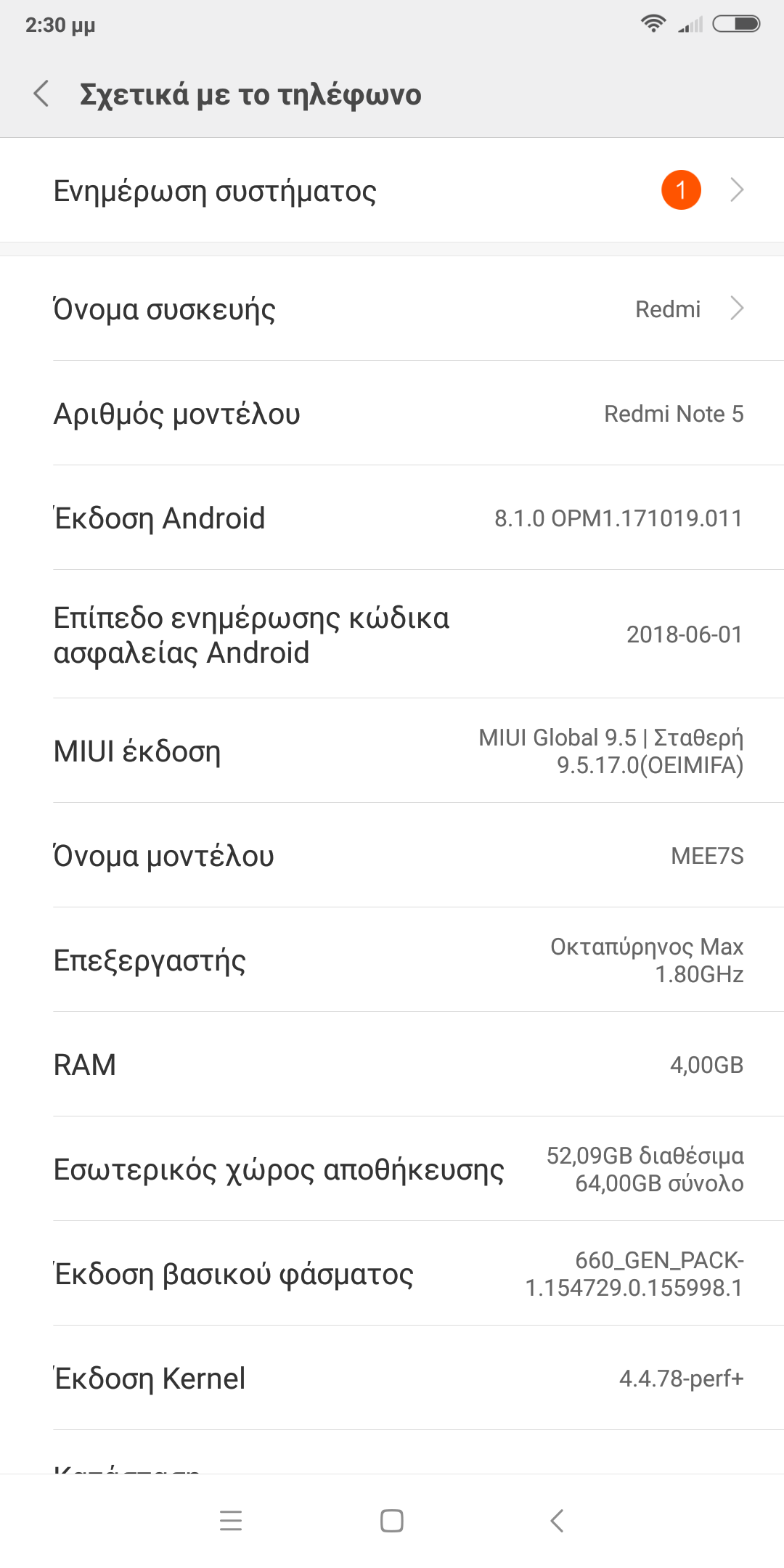Open the Όνομα συσκευής row
784x1568 pixels.
click(392, 309)
